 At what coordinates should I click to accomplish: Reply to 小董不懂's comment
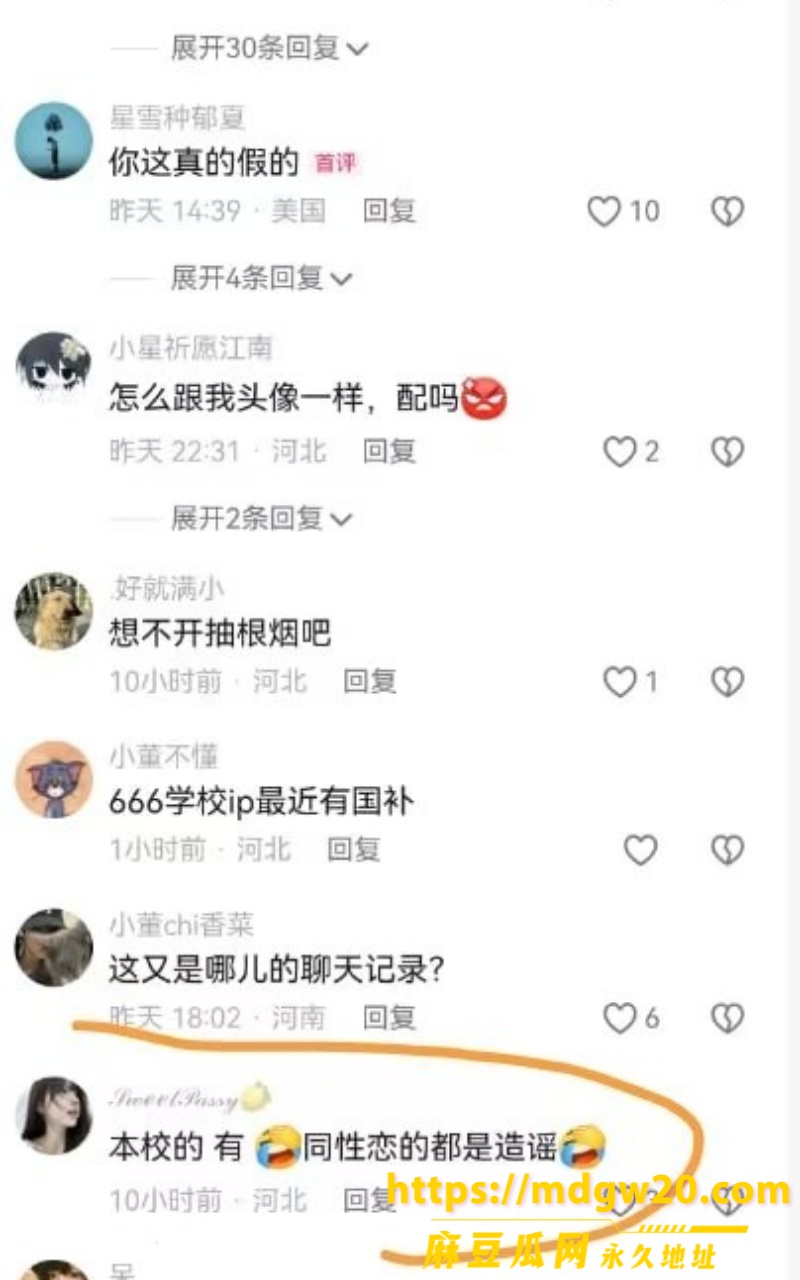[x=354, y=850]
